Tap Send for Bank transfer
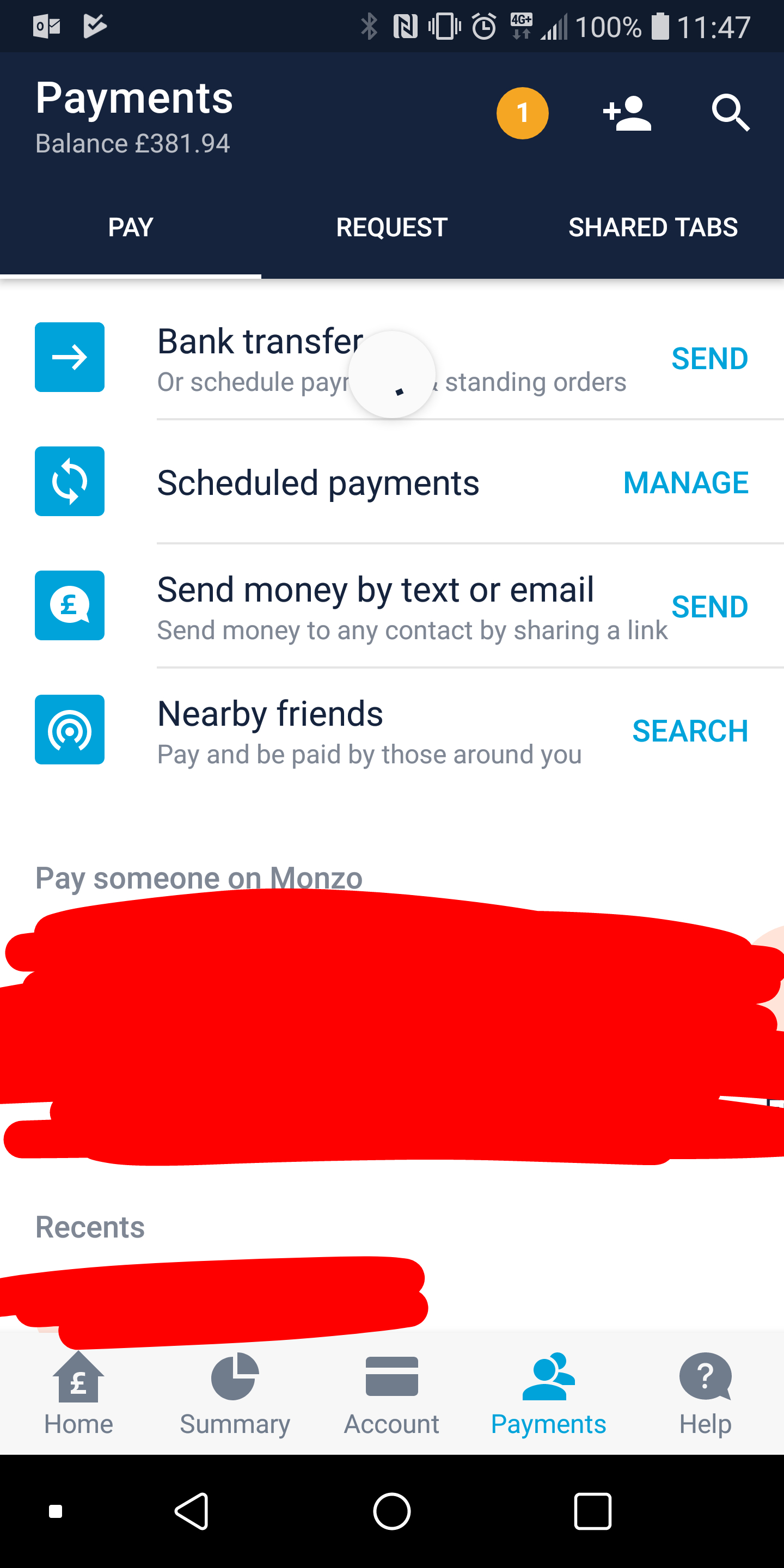Viewport: 784px width, 1568px height. [709, 359]
